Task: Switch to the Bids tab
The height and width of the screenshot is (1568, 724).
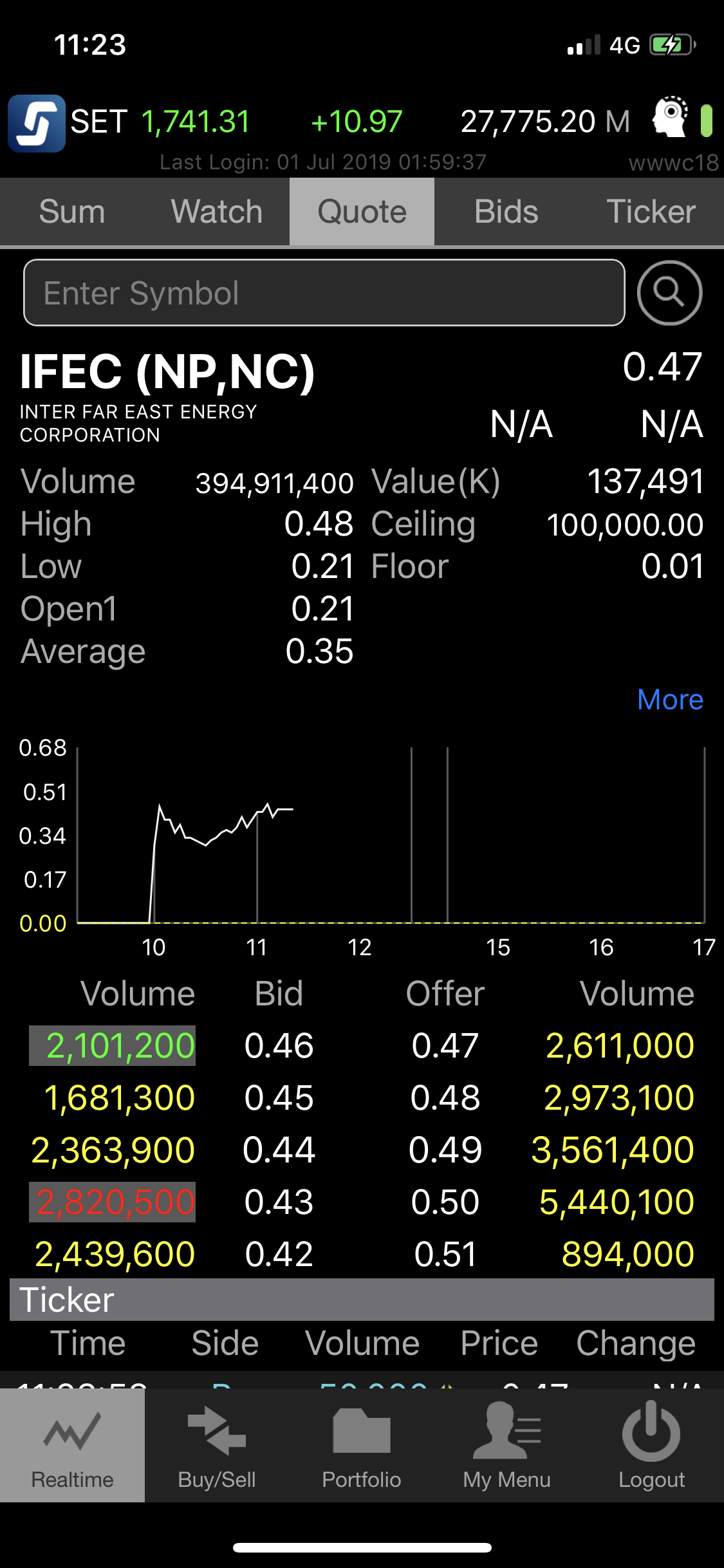Action: (506, 212)
